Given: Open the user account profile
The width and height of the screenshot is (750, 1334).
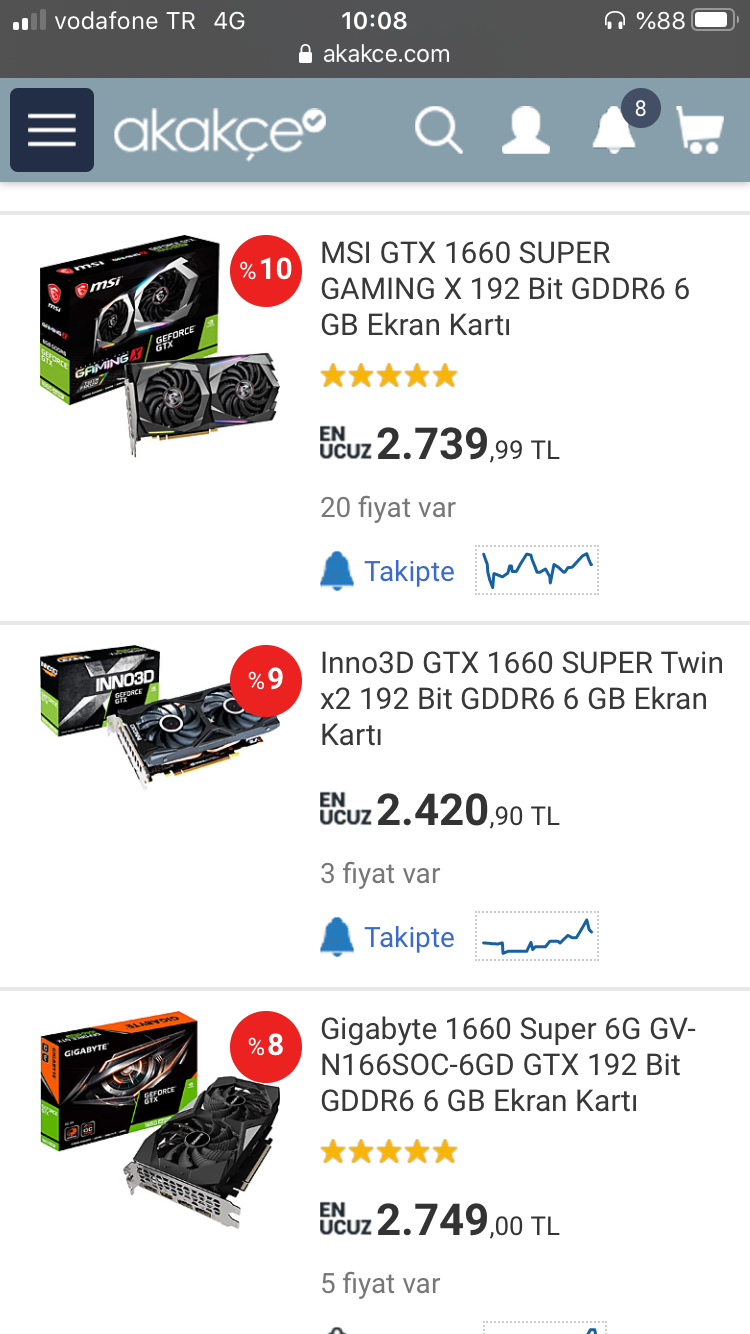Looking at the screenshot, I should [x=525, y=131].
